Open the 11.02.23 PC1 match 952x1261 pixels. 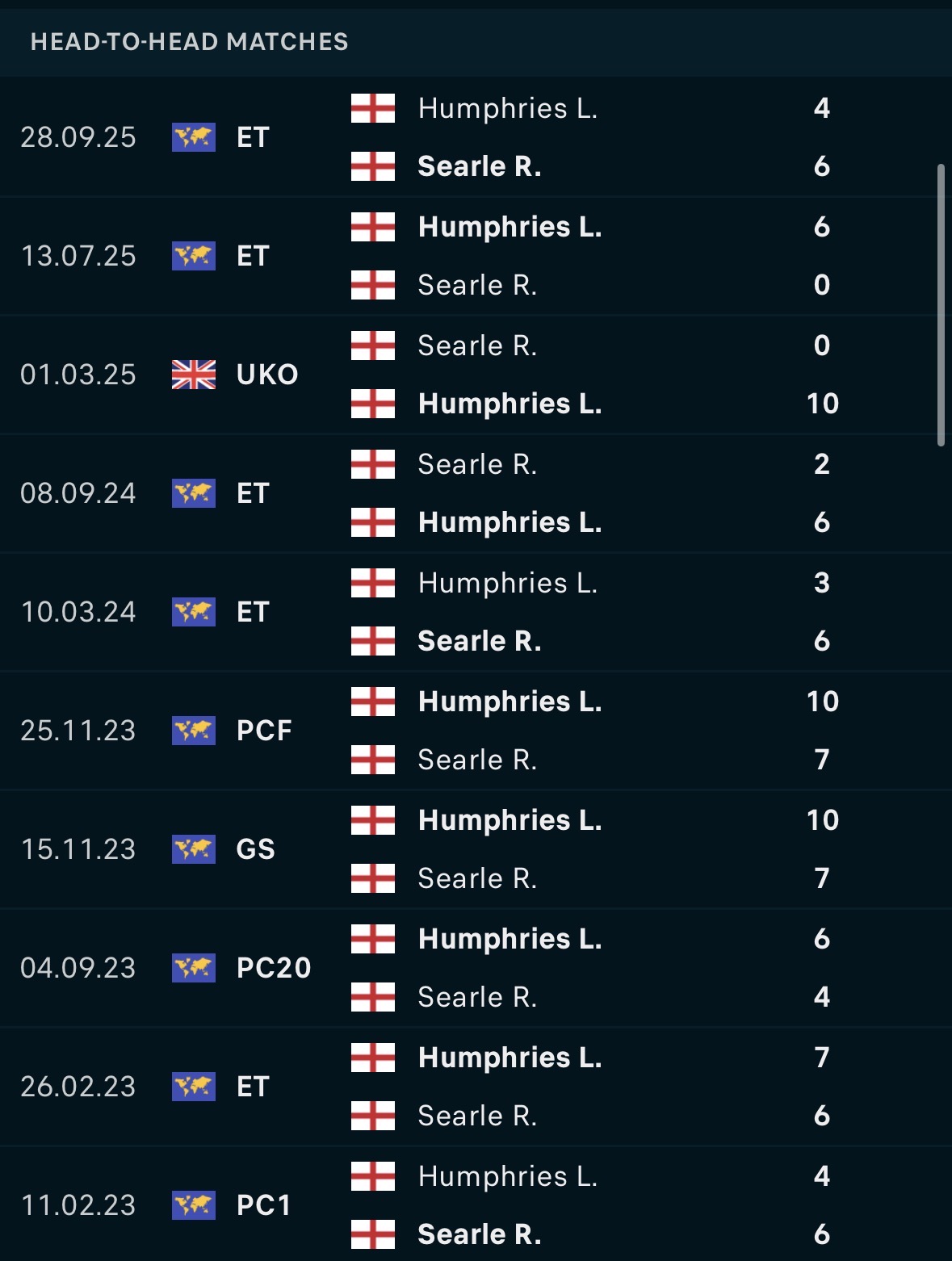tap(476, 1204)
